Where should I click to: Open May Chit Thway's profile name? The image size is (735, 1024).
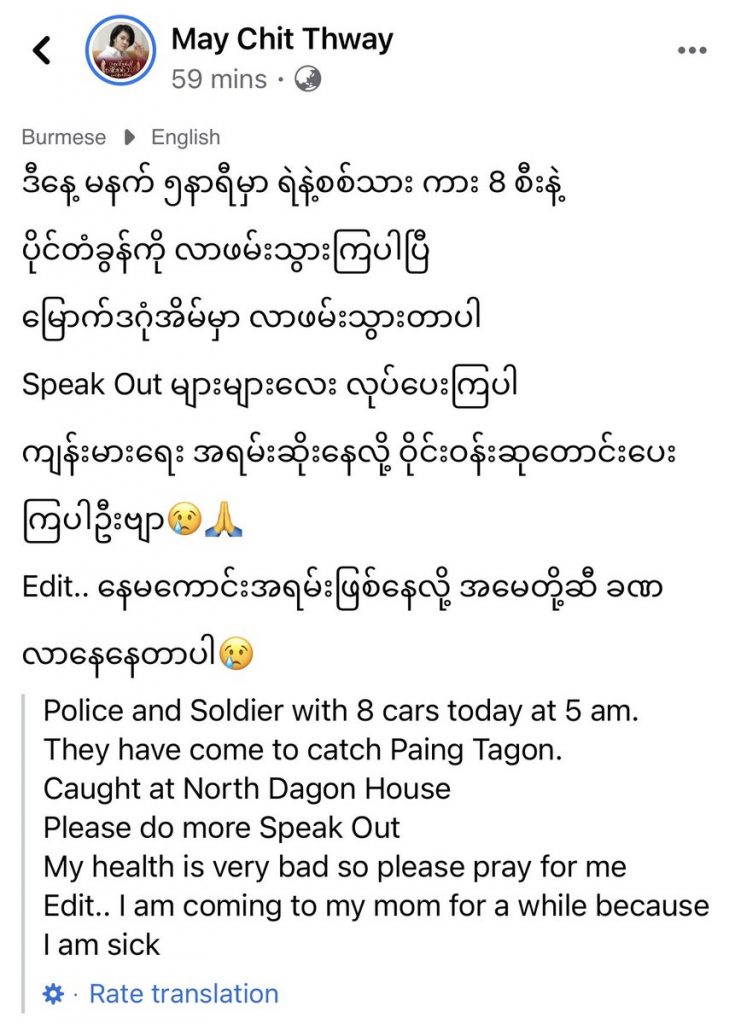(x=282, y=39)
